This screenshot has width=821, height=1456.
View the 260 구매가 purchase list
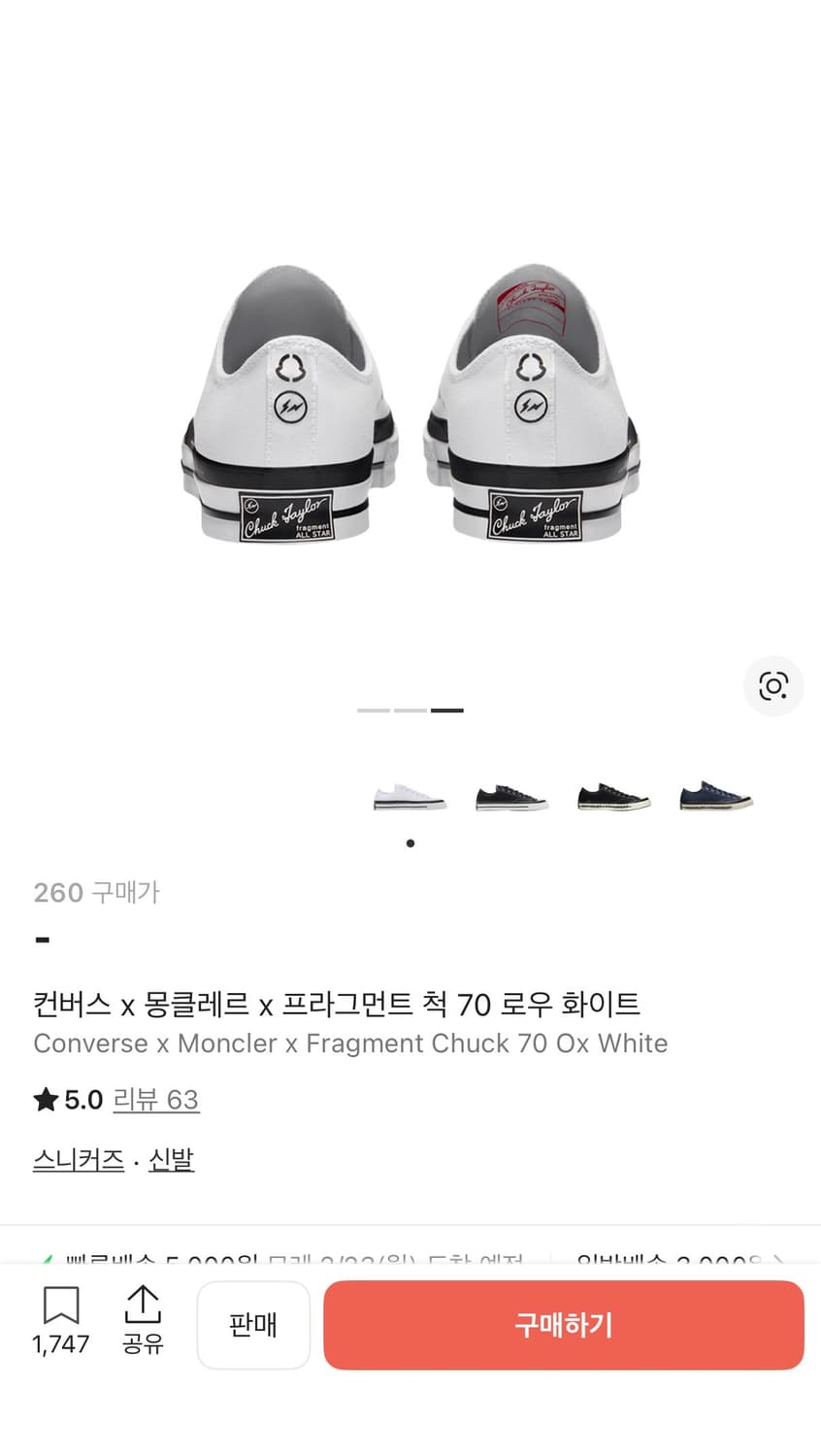click(x=96, y=892)
